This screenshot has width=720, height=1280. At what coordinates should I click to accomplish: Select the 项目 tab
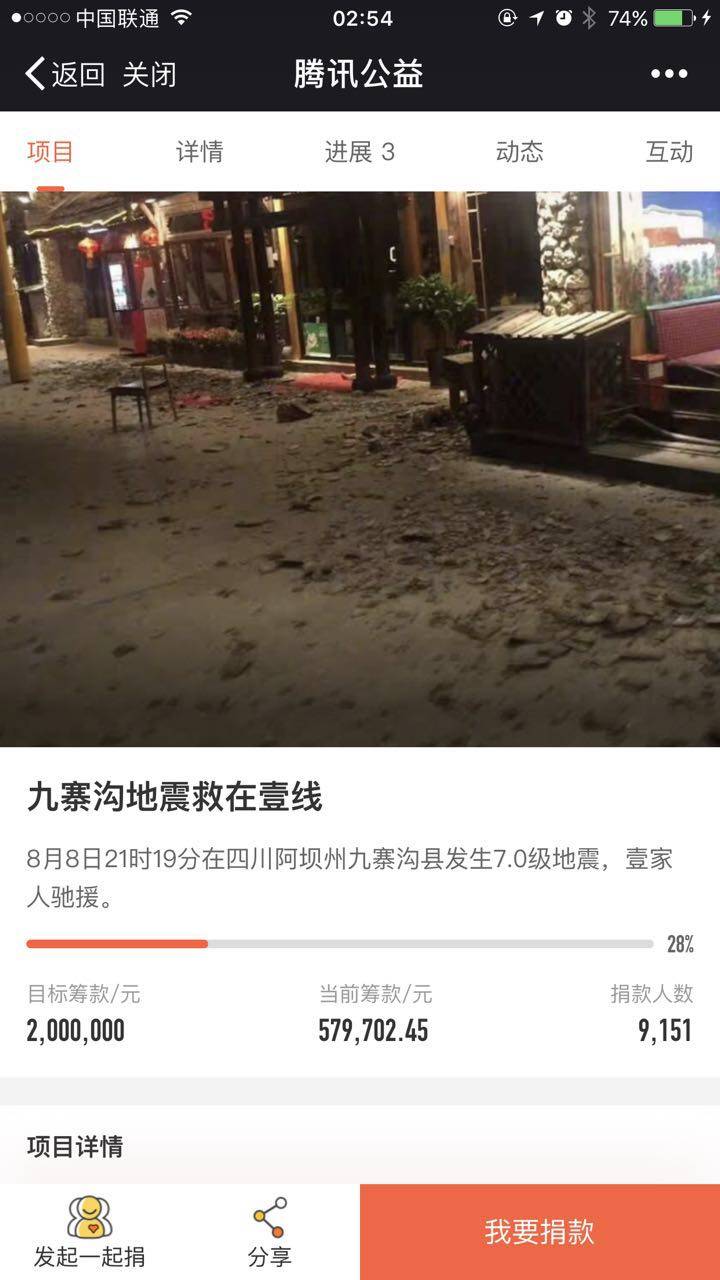point(50,152)
